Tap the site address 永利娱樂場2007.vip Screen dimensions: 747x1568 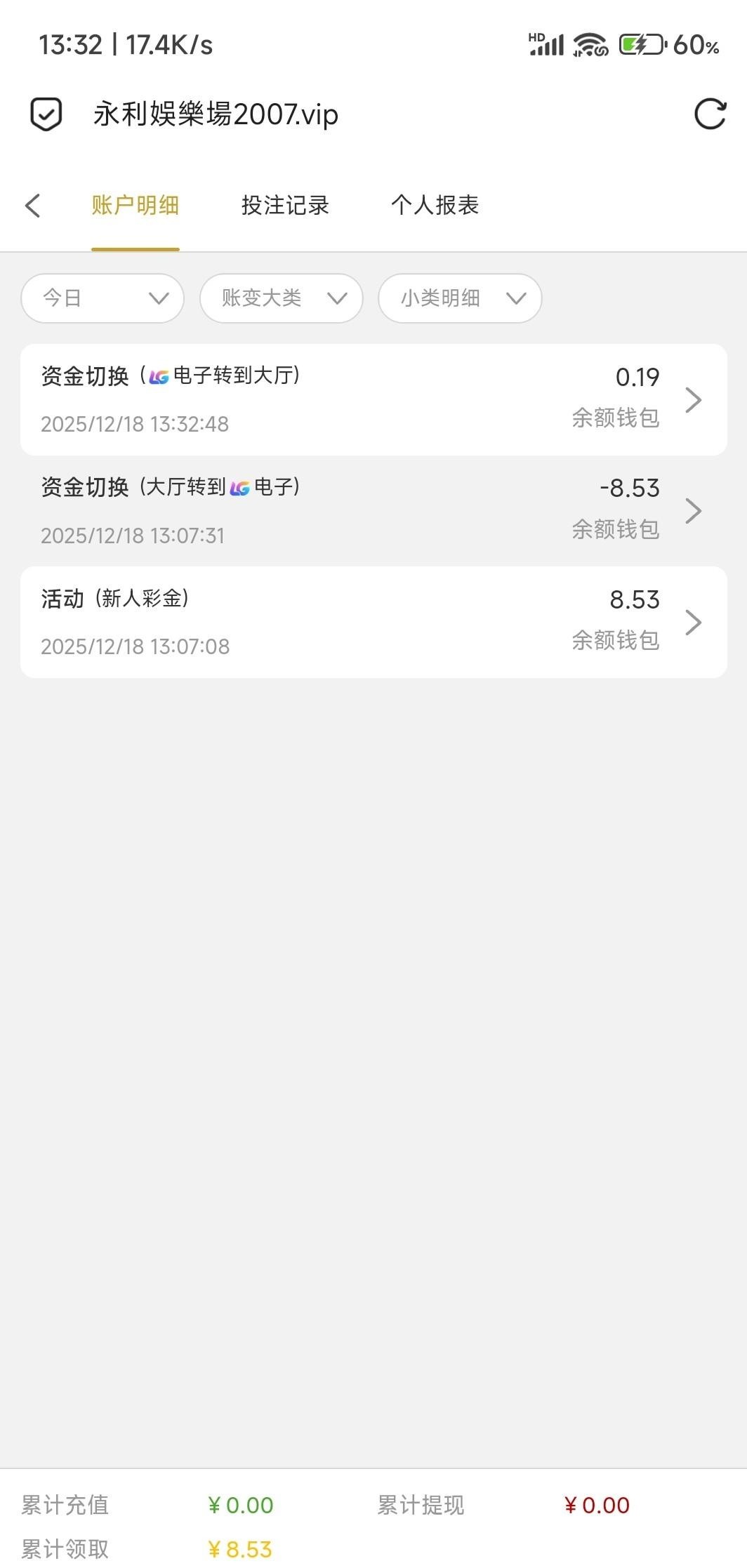pyautogui.click(x=216, y=114)
